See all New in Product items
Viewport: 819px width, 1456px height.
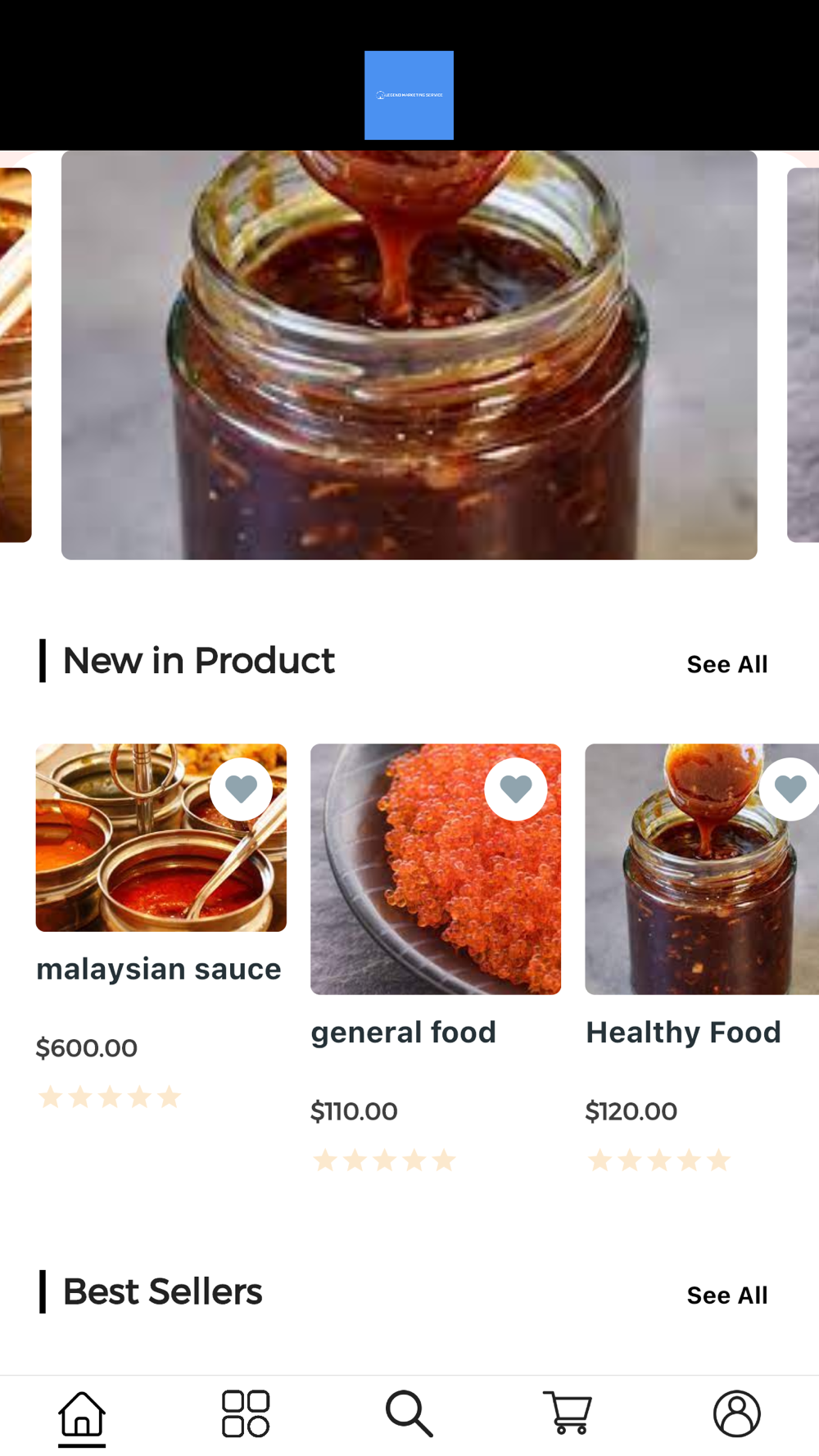726,664
